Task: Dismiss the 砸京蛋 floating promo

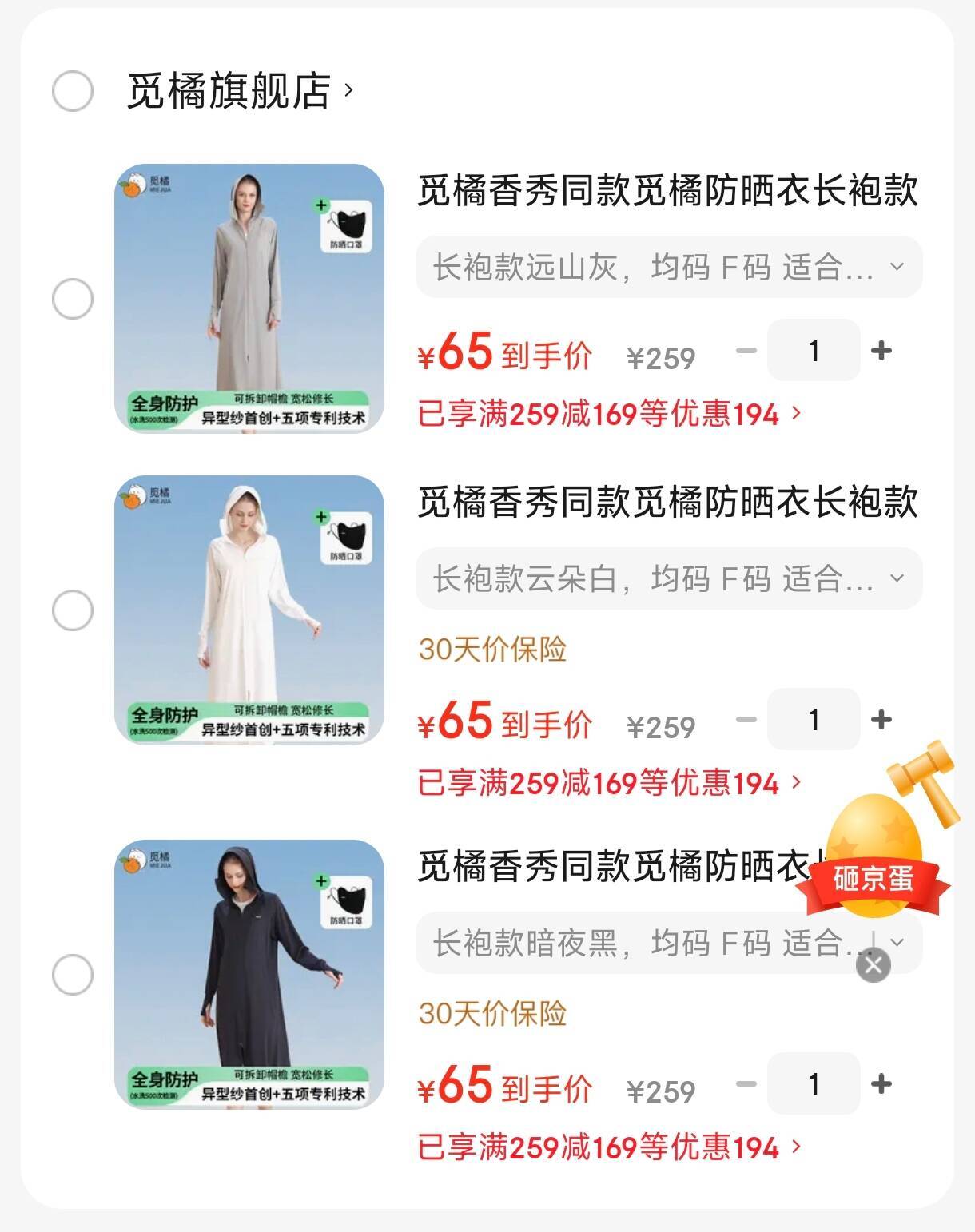Action: (874, 964)
